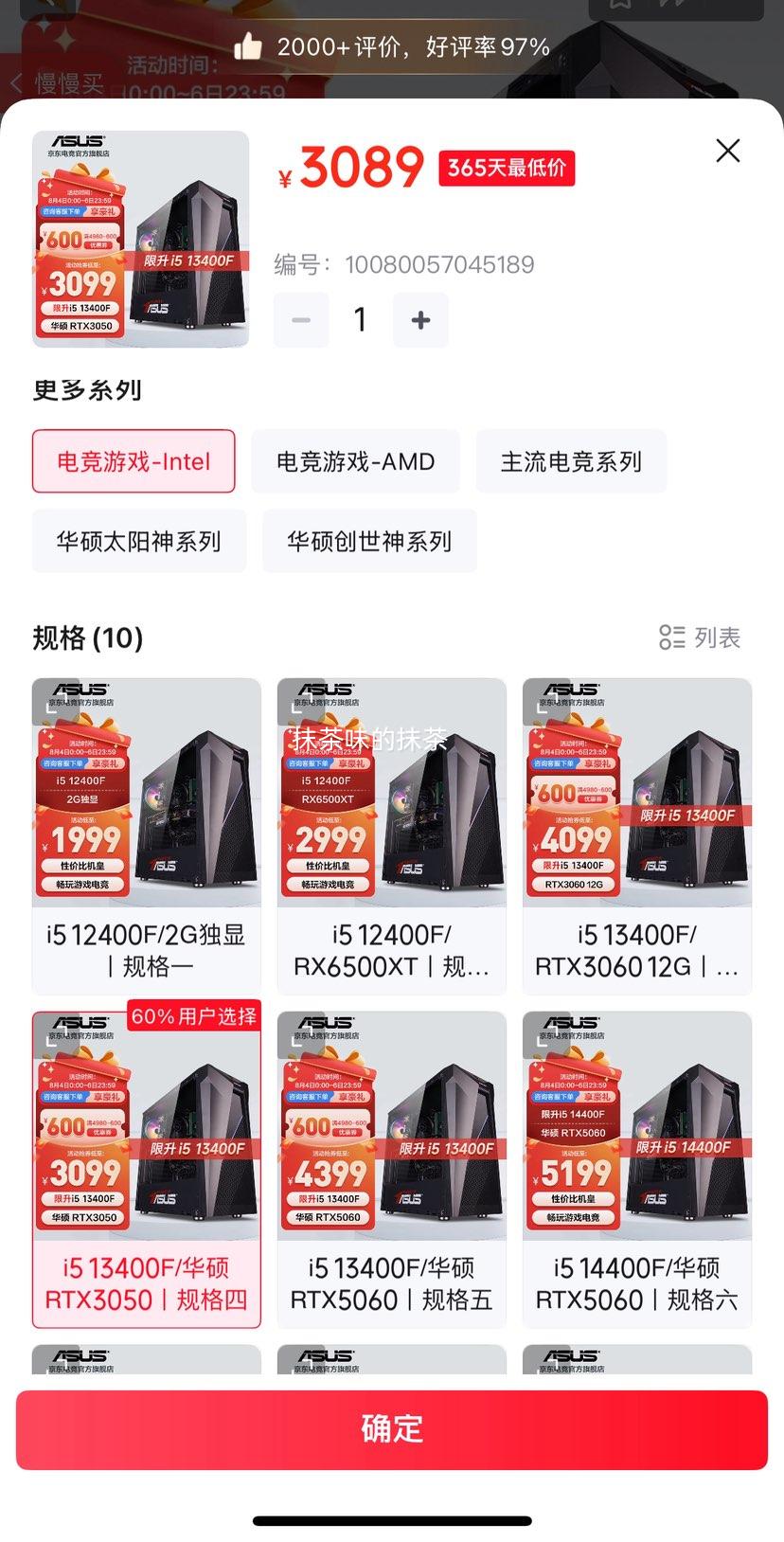Close the spec selection panel

tap(726, 151)
